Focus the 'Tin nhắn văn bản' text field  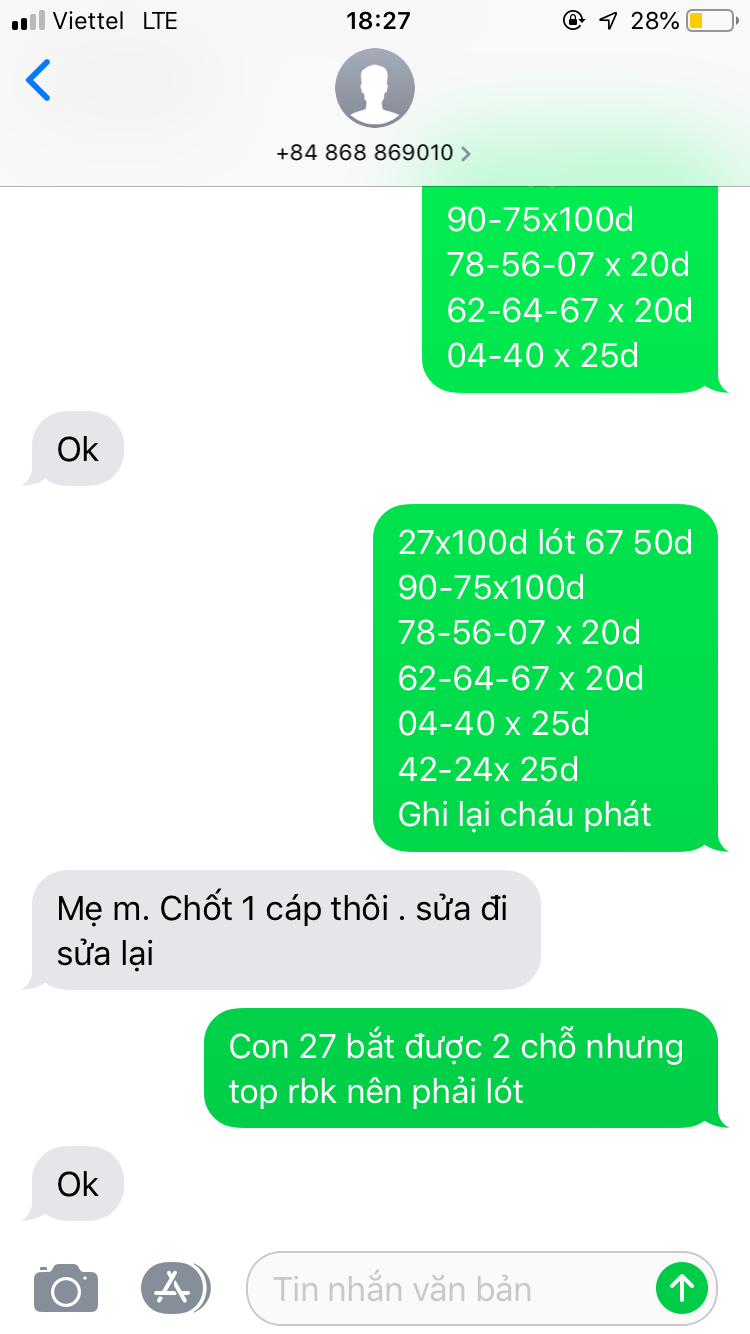coord(450,1289)
